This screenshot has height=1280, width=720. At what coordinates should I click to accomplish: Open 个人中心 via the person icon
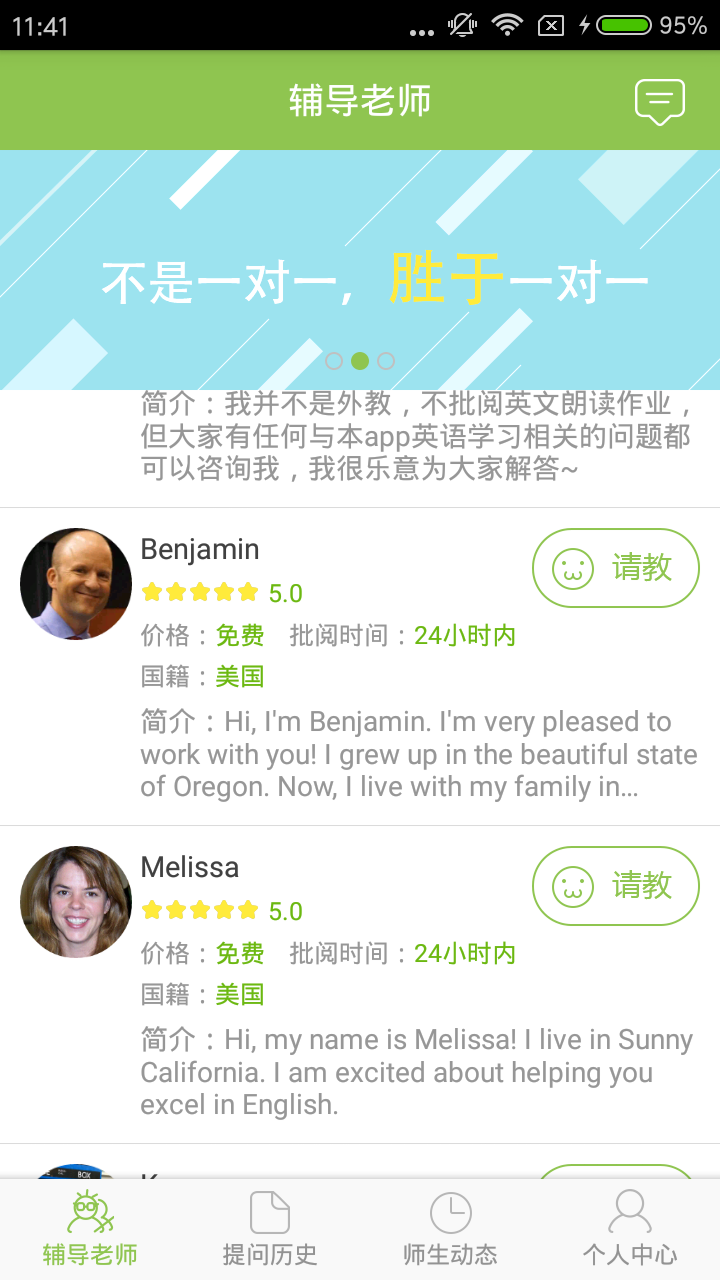point(629,1213)
